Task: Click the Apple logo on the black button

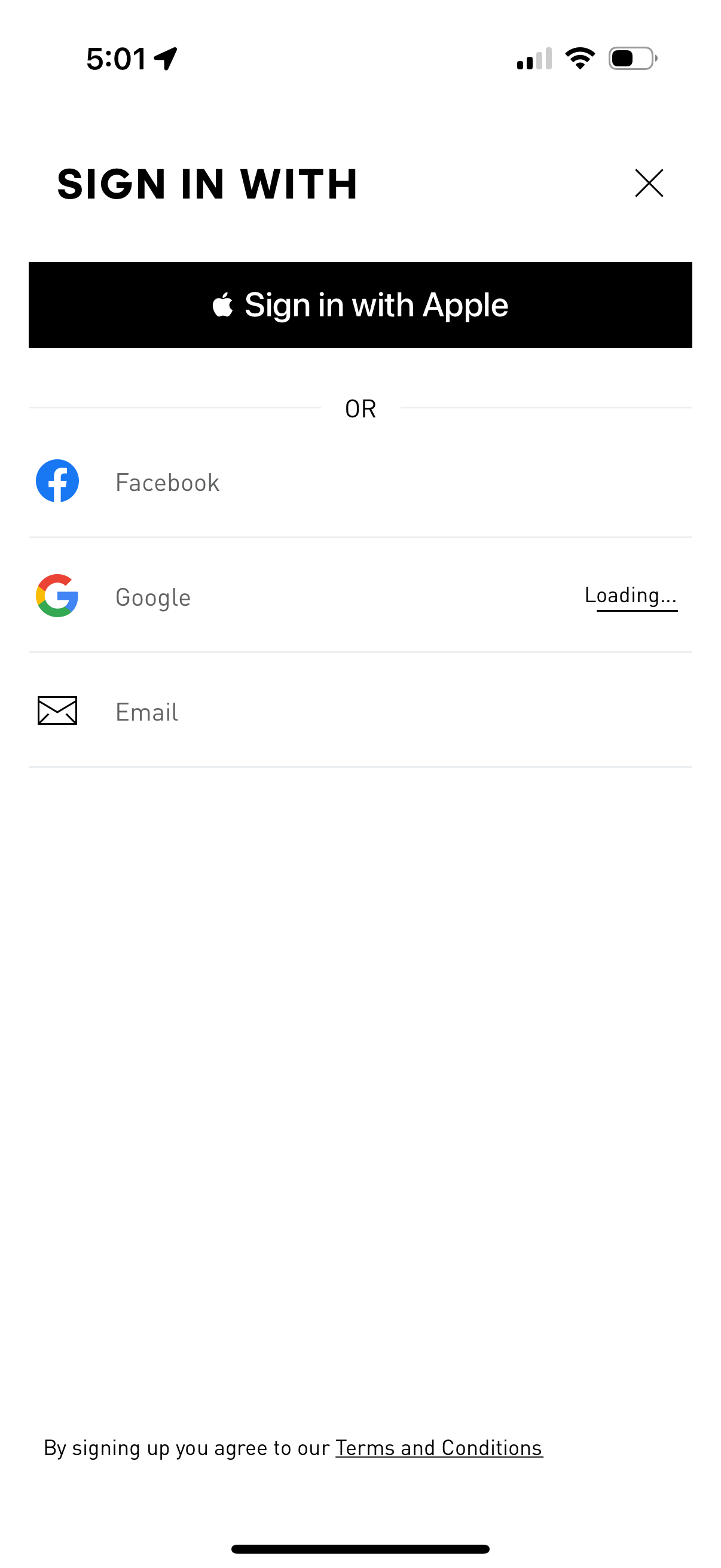Action: coord(224,304)
